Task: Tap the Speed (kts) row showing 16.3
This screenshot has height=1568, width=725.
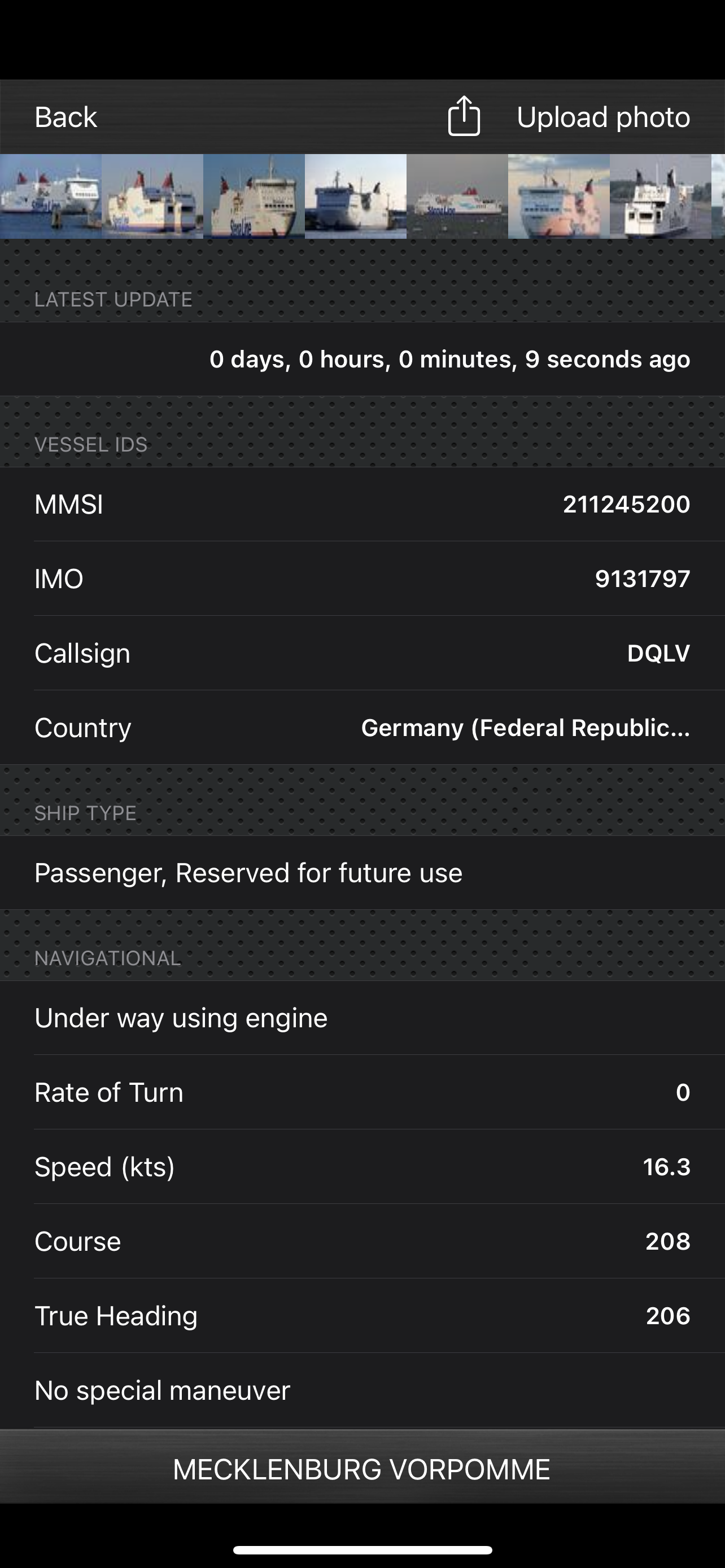Action: tap(362, 1166)
